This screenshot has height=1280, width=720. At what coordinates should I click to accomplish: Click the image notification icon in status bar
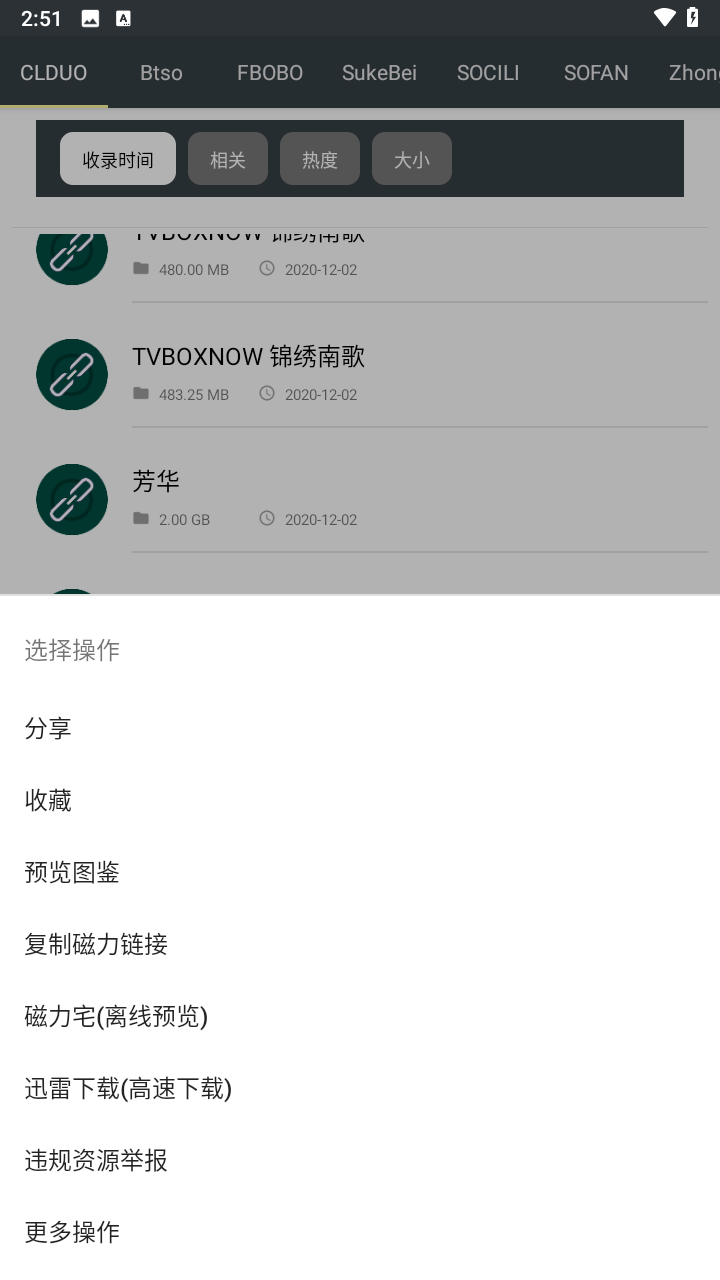click(92, 17)
